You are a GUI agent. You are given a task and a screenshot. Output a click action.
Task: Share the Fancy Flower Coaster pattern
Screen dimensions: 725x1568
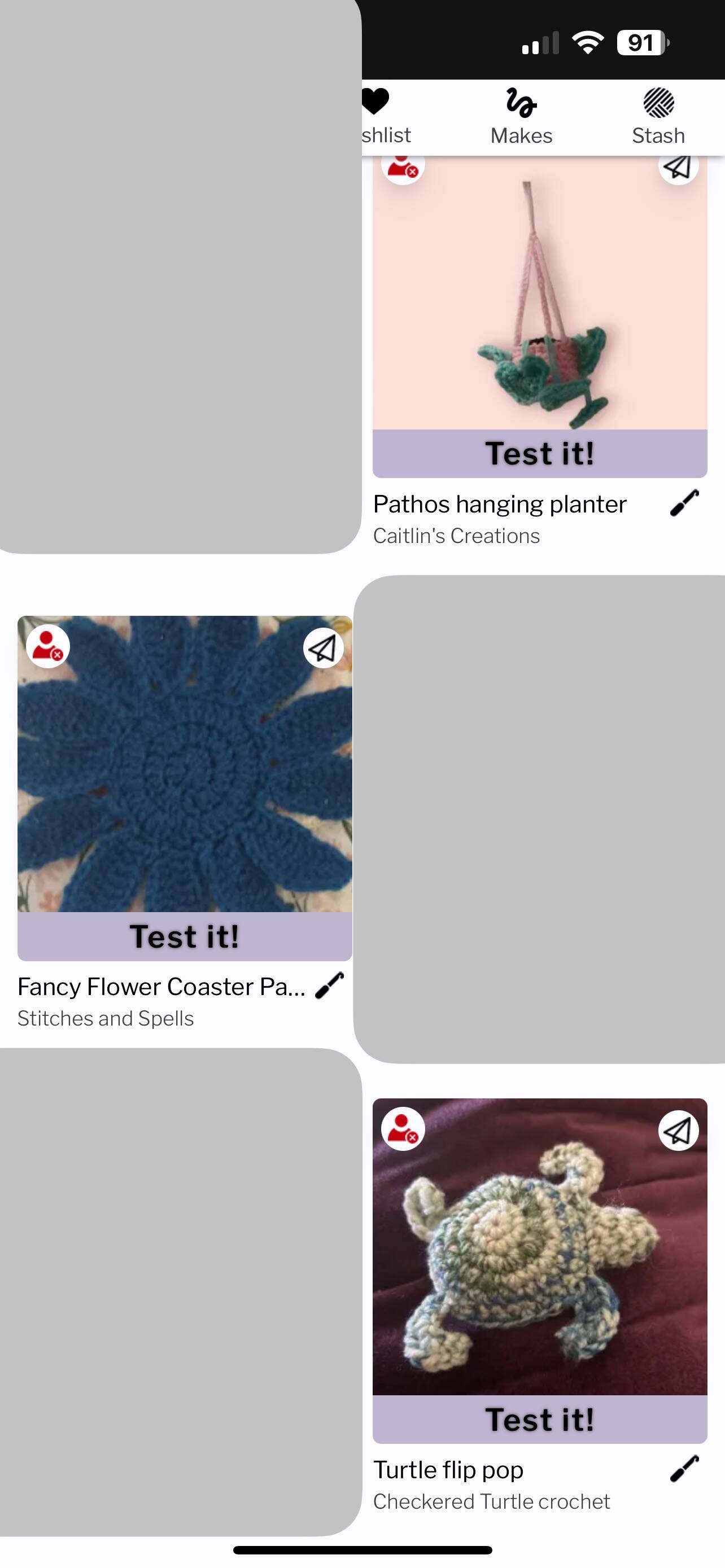coord(322,647)
